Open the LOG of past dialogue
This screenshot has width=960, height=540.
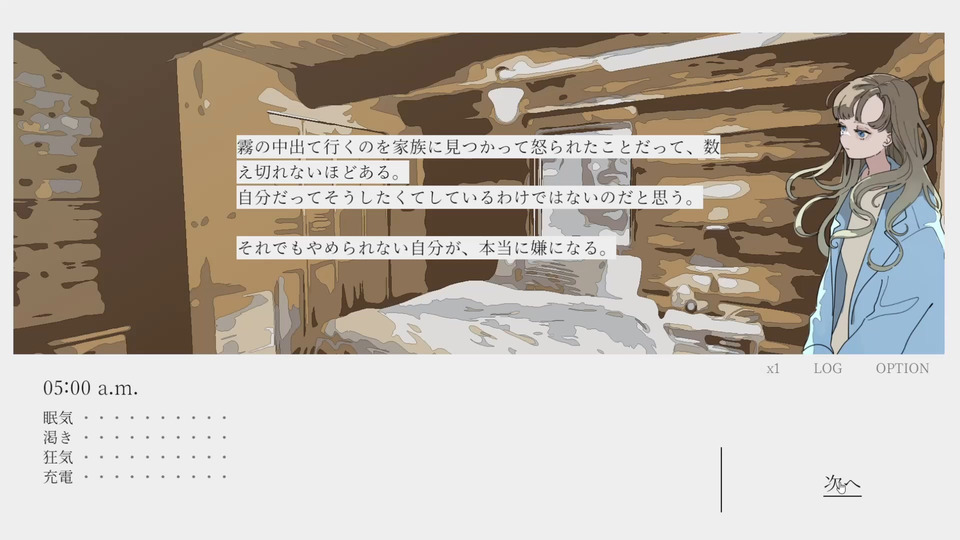(827, 368)
